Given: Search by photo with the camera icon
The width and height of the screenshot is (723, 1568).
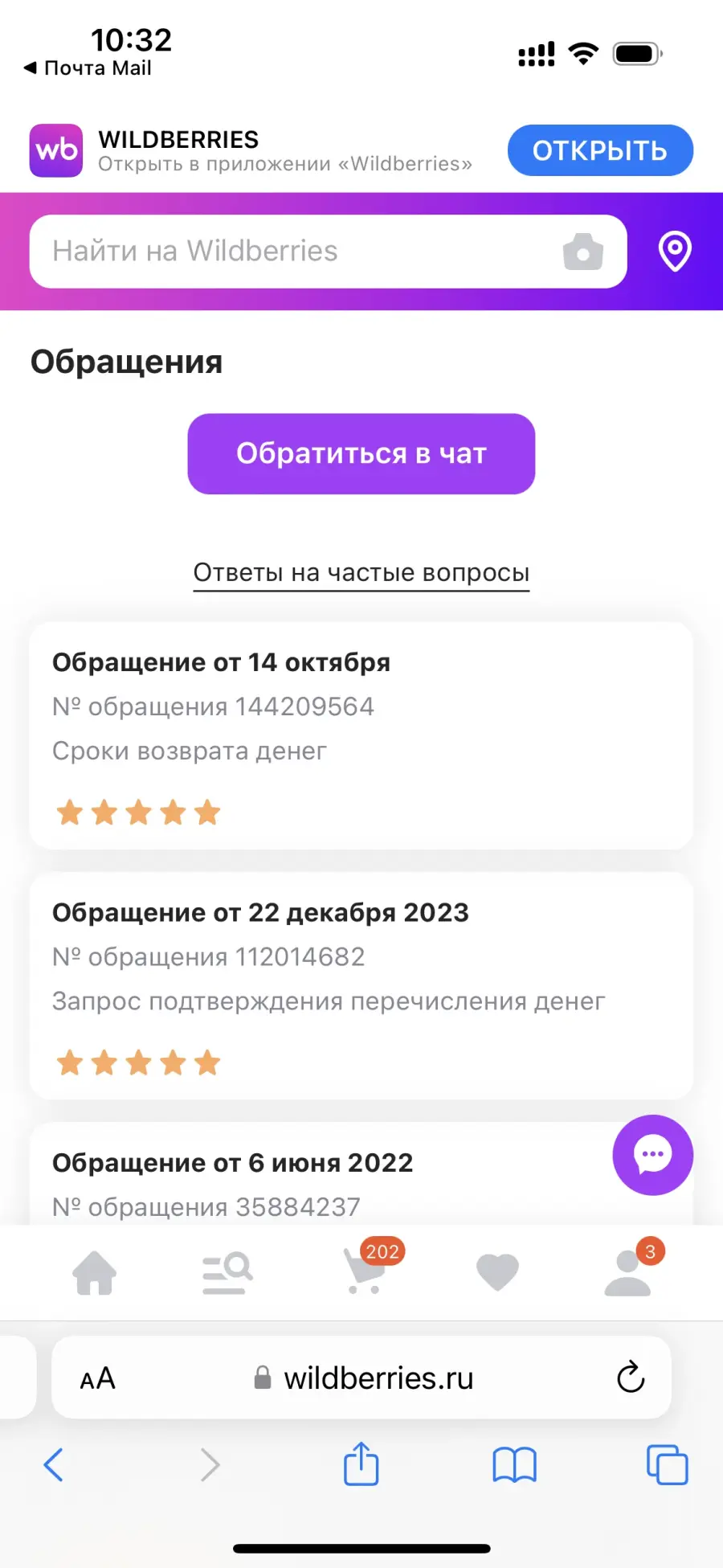Looking at the screenshot, I should click(x=583, y=252).
